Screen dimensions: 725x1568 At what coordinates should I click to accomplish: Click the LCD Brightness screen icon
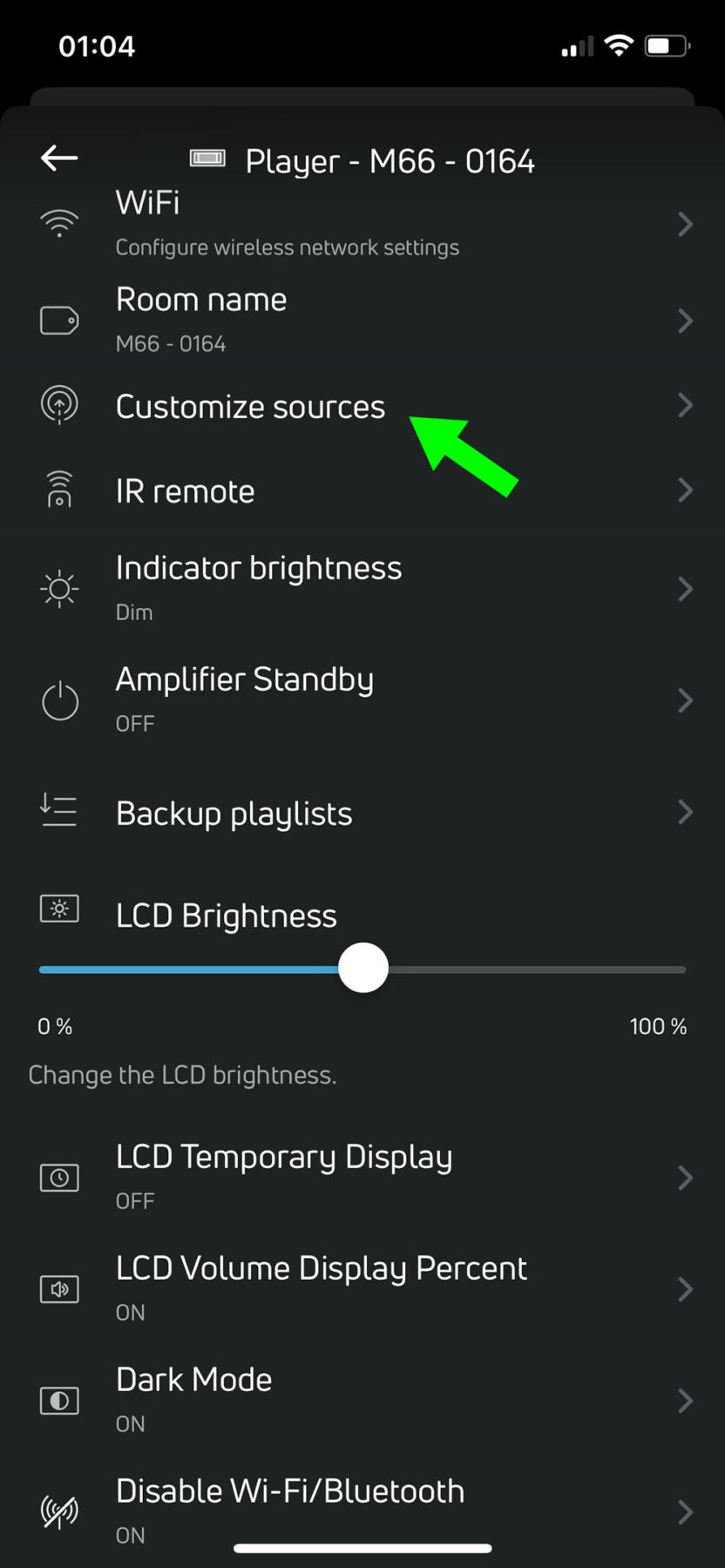coord(58,909)
